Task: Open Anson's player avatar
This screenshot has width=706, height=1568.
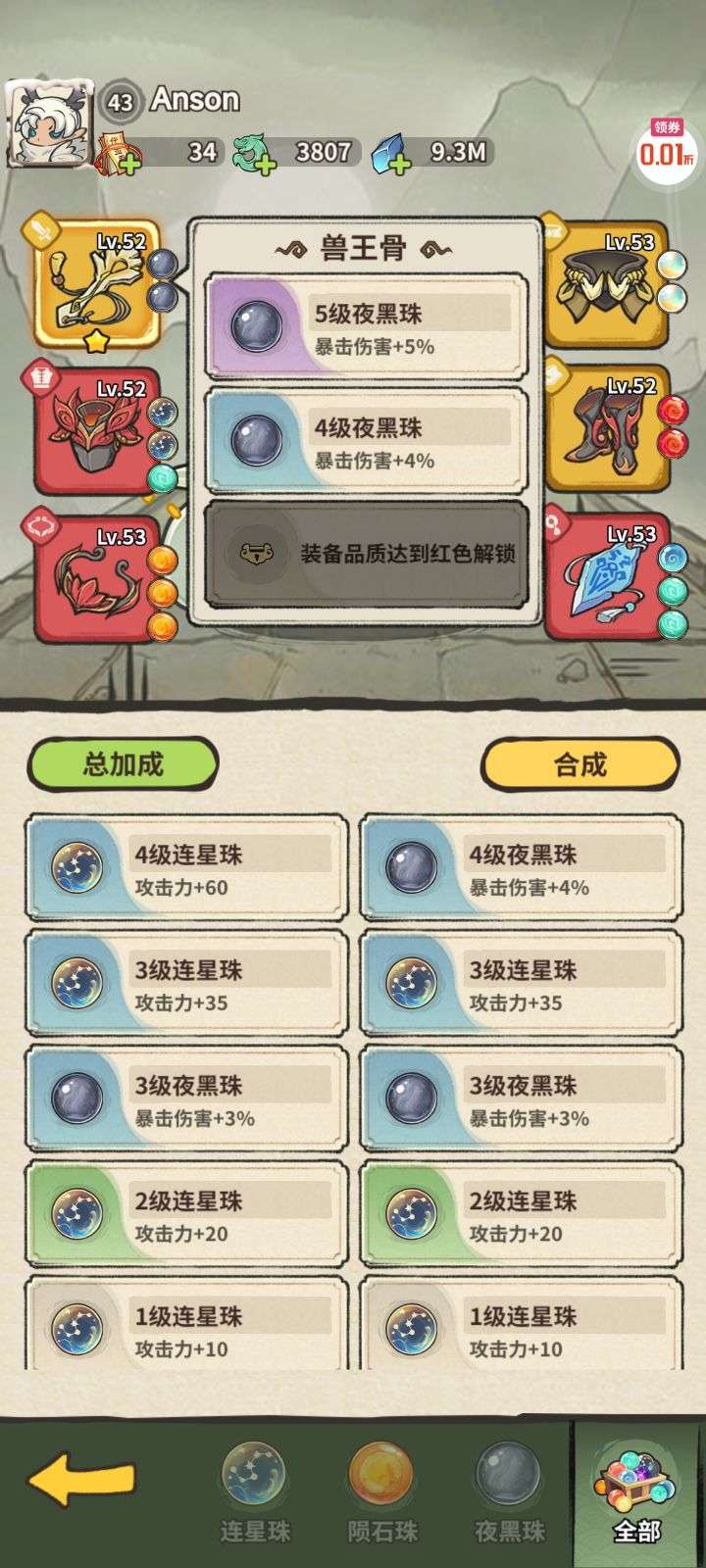Action: coord(49,124)
